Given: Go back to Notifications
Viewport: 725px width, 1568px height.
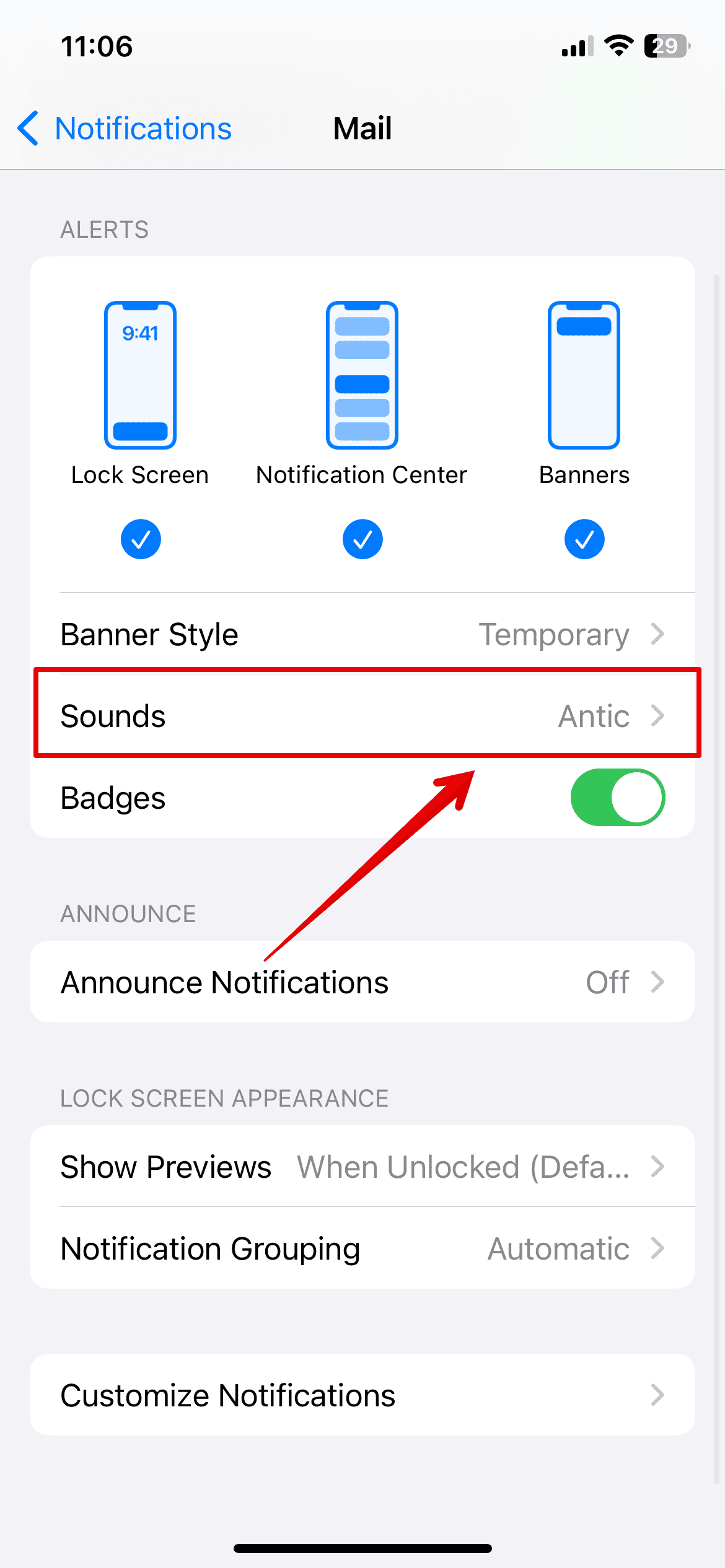Looking at the screenshot, I should (x=125, y=129).
